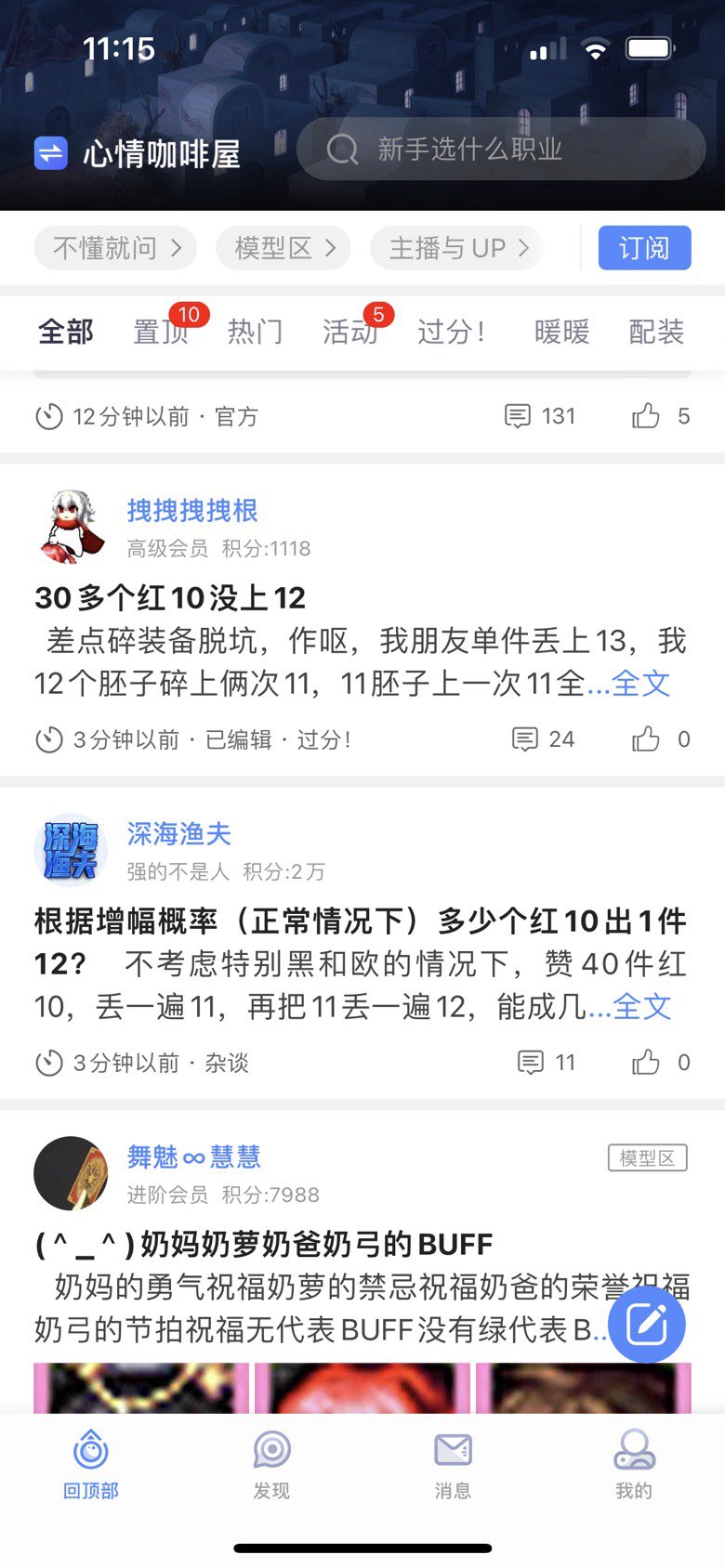Open the 模型区 chip
725x1568 pixels.
coord(283,248)
